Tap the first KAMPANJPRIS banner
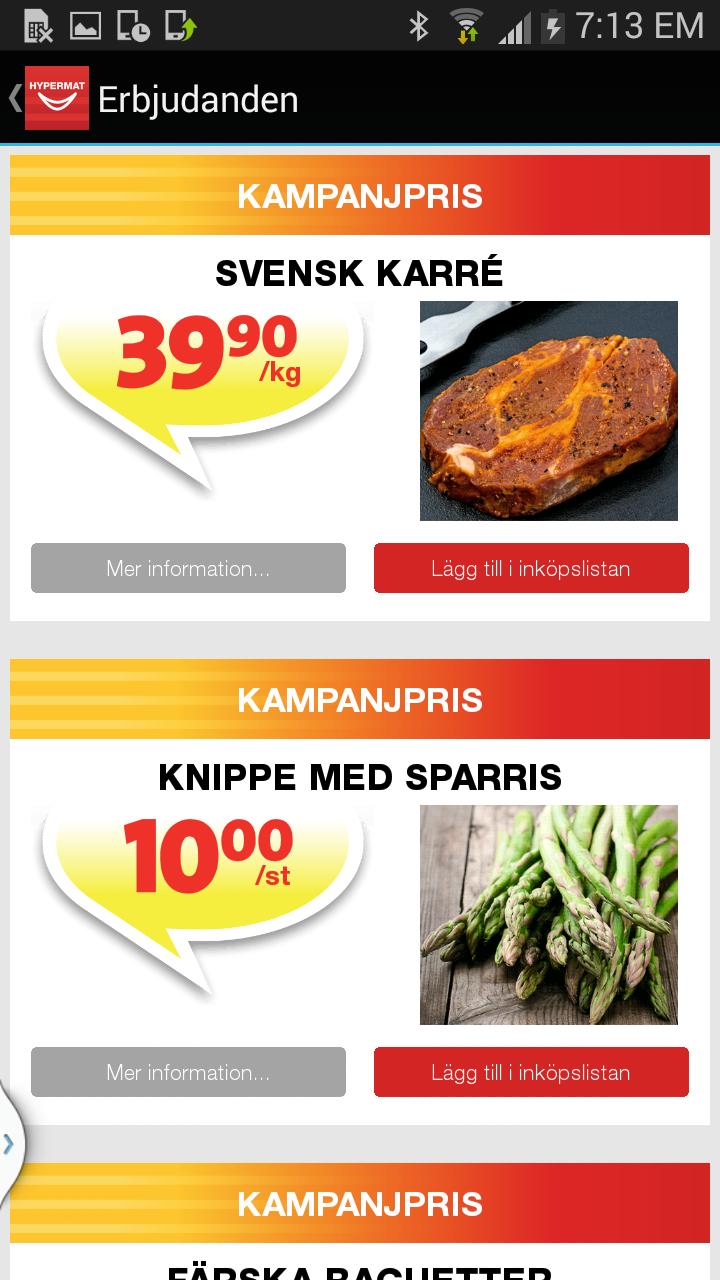 [x=360, y=196]
